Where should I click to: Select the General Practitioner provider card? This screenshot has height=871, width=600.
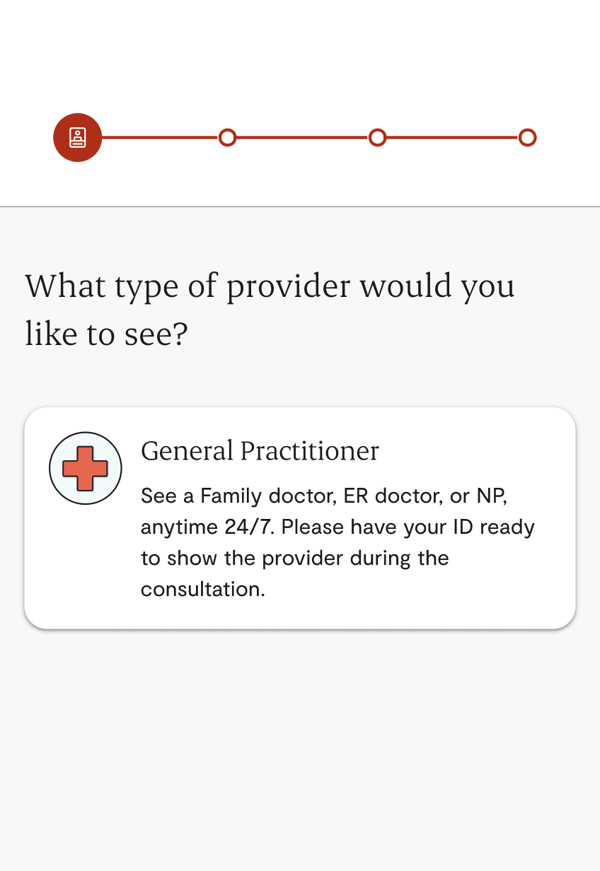(x=300, y=518)
